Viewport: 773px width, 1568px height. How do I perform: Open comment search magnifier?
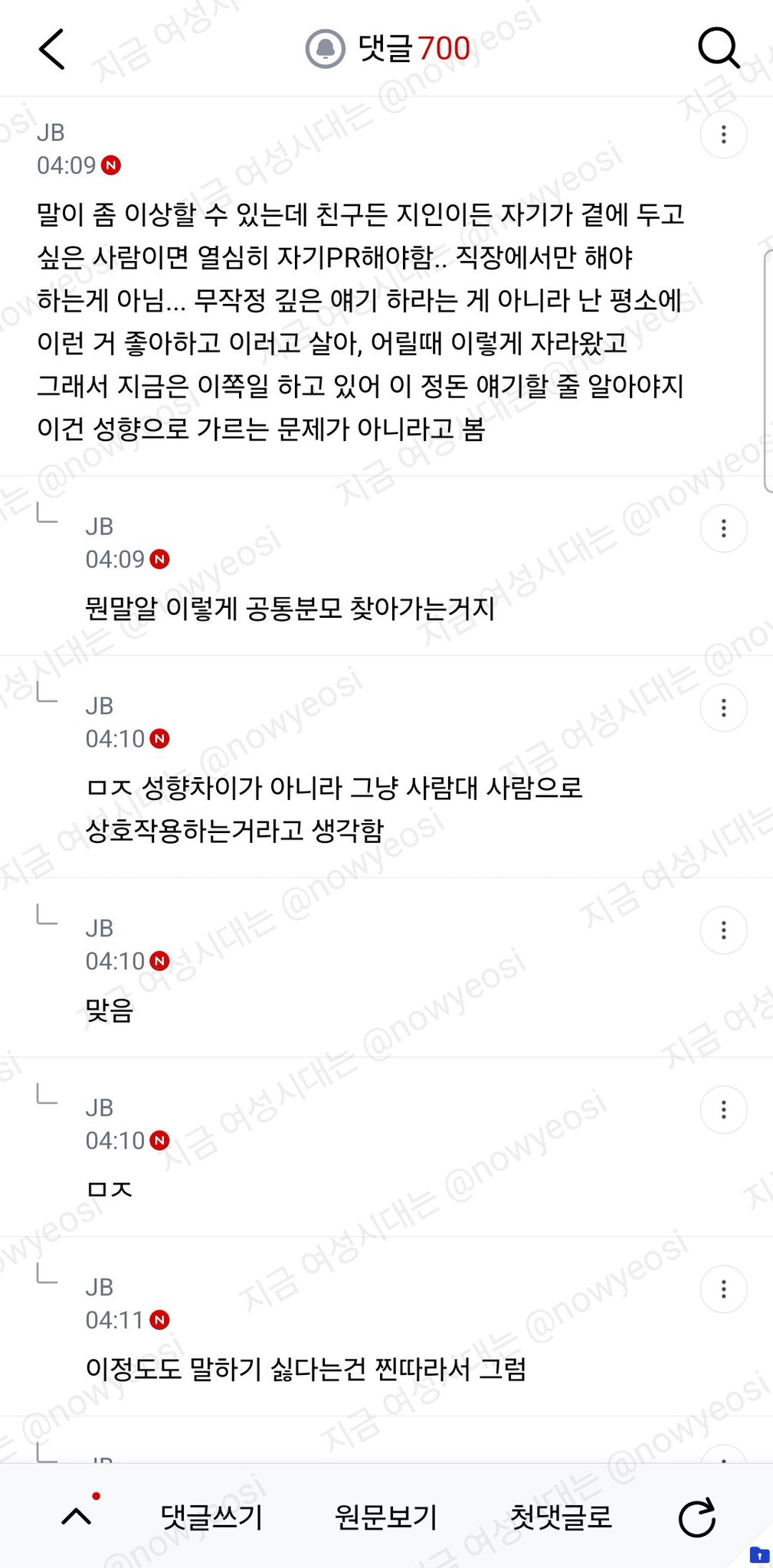tap(719, 49)
